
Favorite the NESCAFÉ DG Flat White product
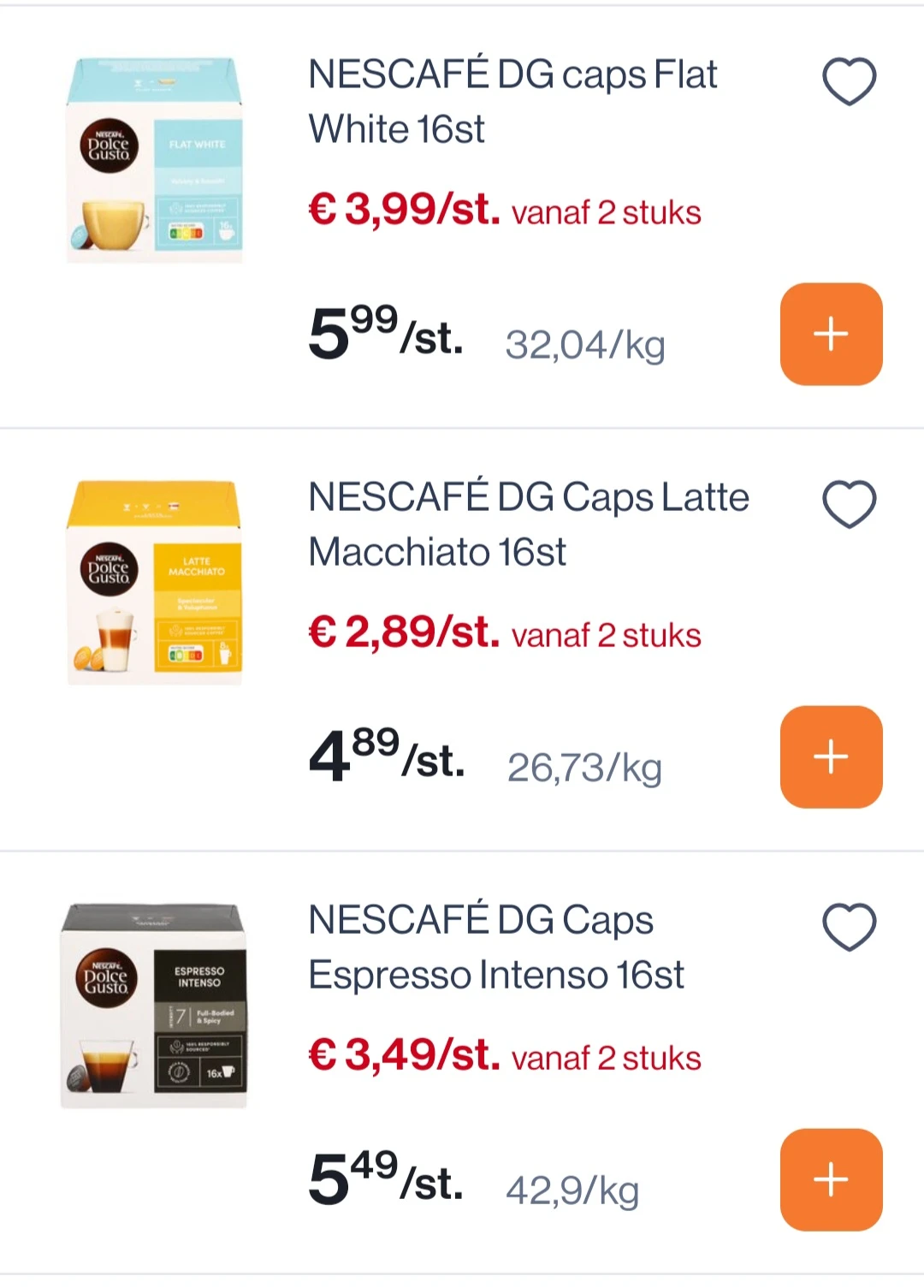point(850,83)
